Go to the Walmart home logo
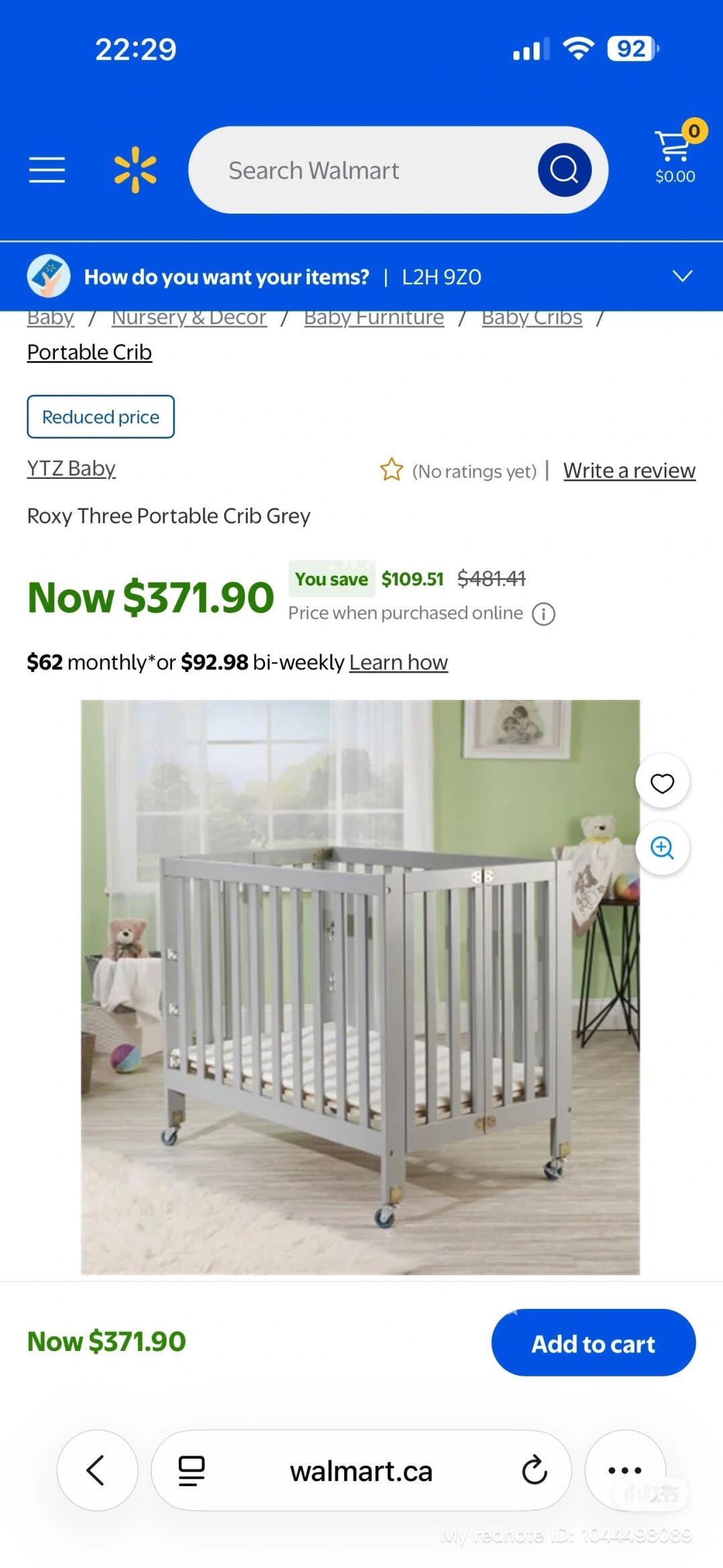The image size is (723, 1568). [x=135, y=170]
